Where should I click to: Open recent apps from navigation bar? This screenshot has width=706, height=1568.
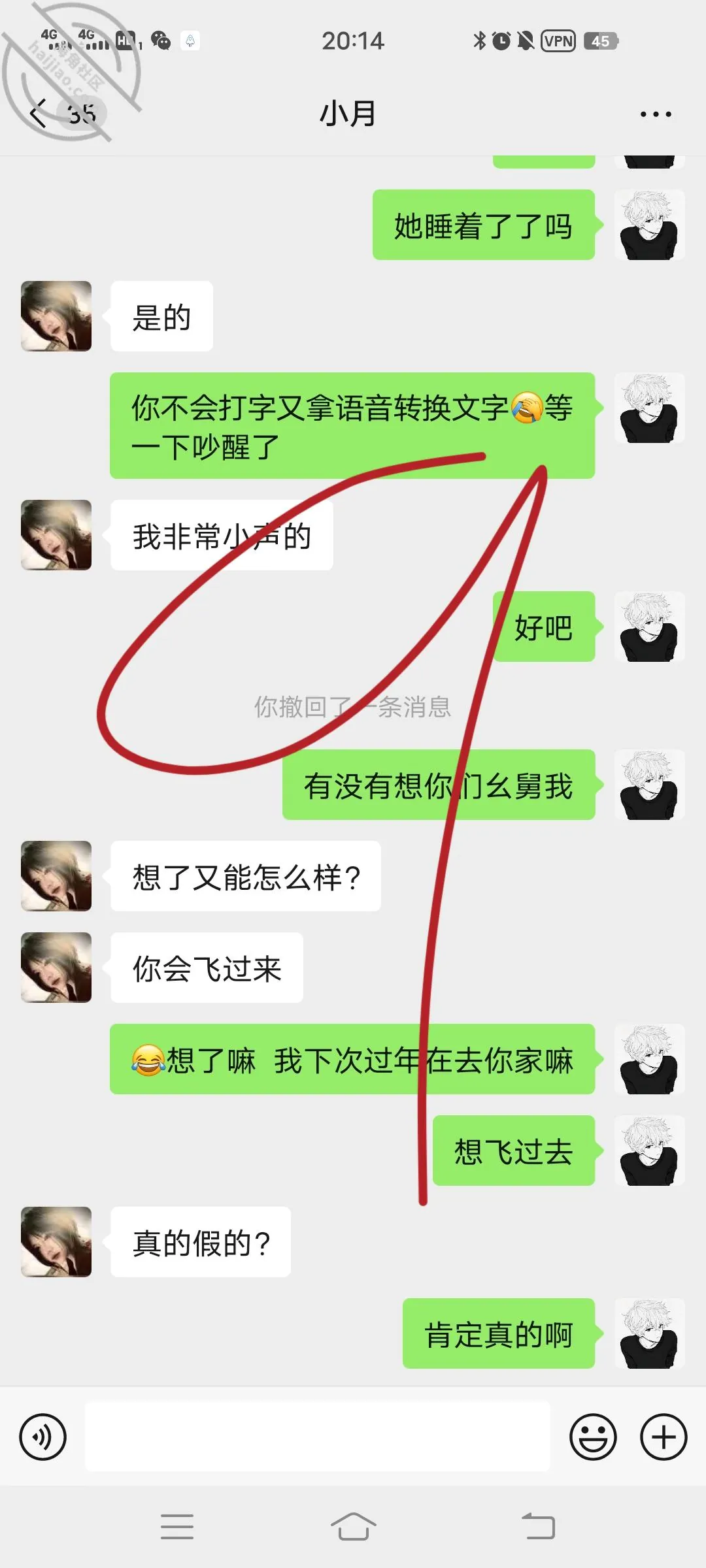tap(177, 1527)
